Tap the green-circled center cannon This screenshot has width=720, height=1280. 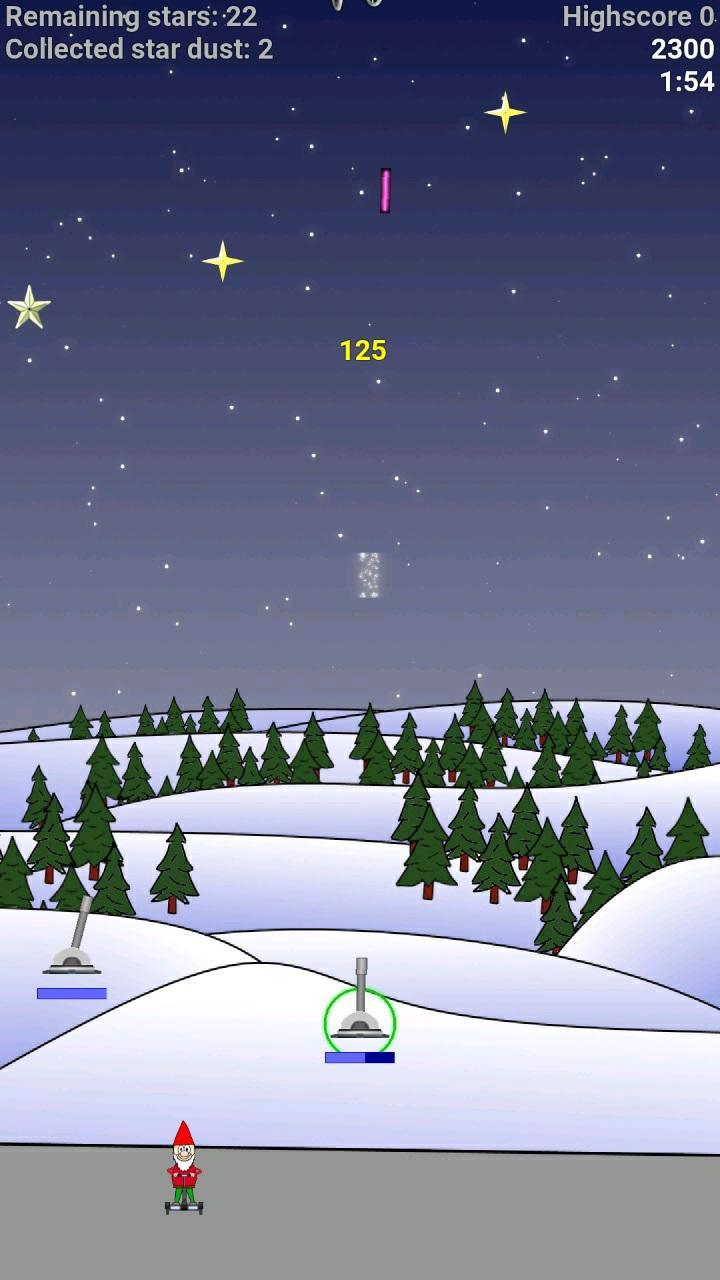[x=360, y=1000]
